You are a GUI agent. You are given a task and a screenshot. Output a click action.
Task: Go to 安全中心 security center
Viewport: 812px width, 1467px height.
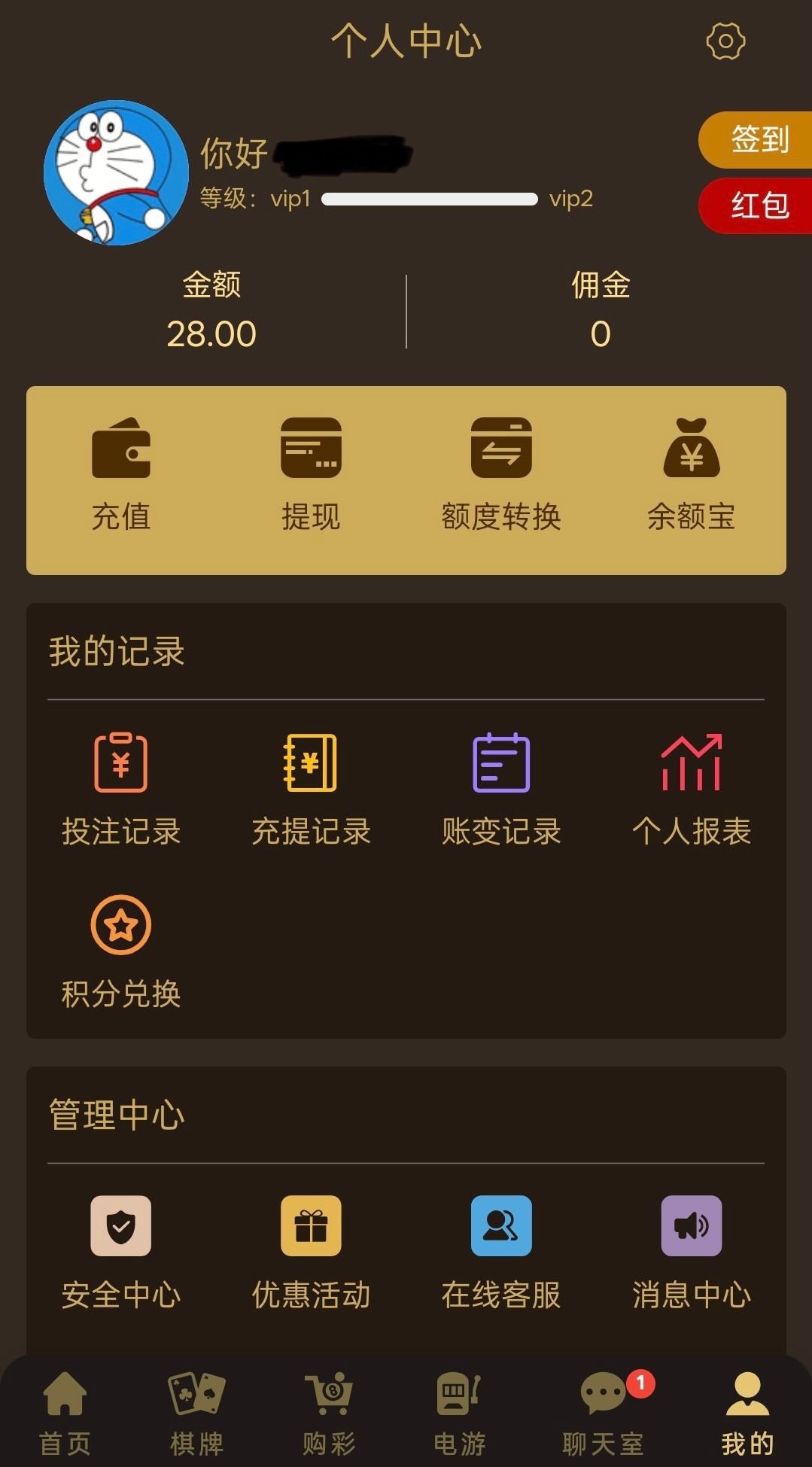(x=121, y=1252)
